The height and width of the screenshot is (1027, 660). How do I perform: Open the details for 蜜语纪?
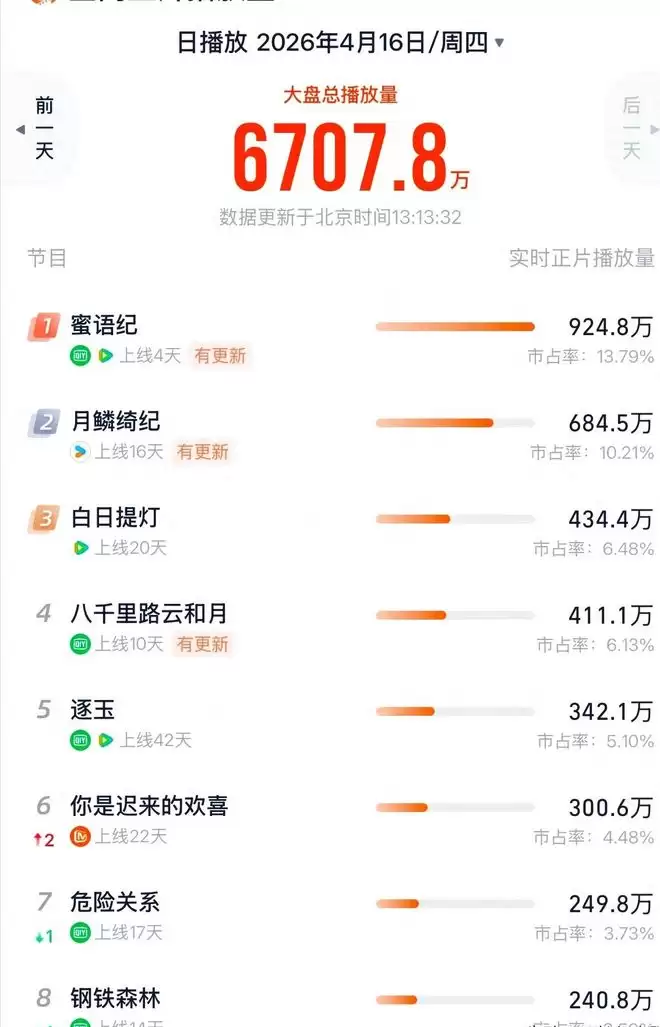pyautogui.click(x=104, y=325)
